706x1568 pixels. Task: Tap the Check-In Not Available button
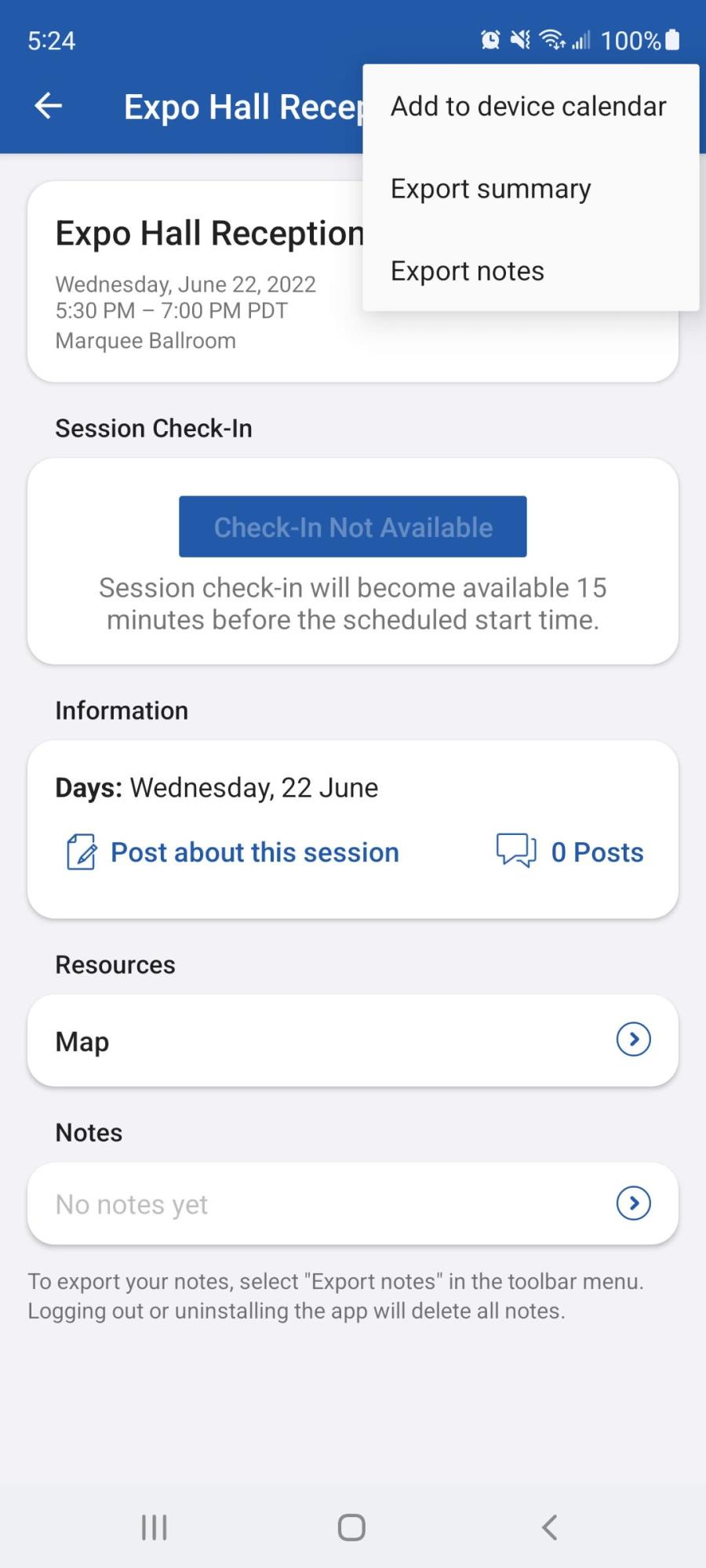pyautogui.click(x=353, y=527)
